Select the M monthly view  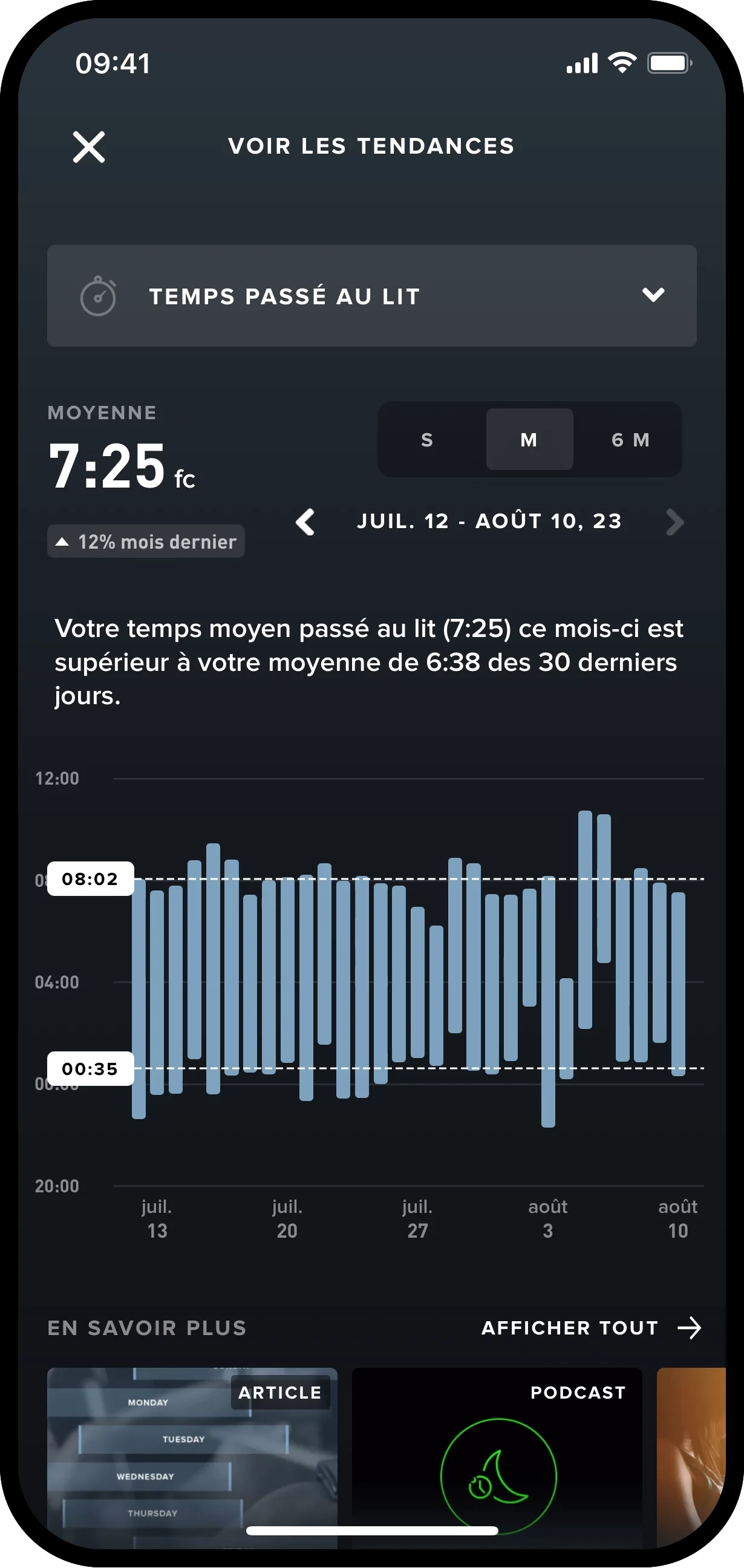click(x=529, y=439)
